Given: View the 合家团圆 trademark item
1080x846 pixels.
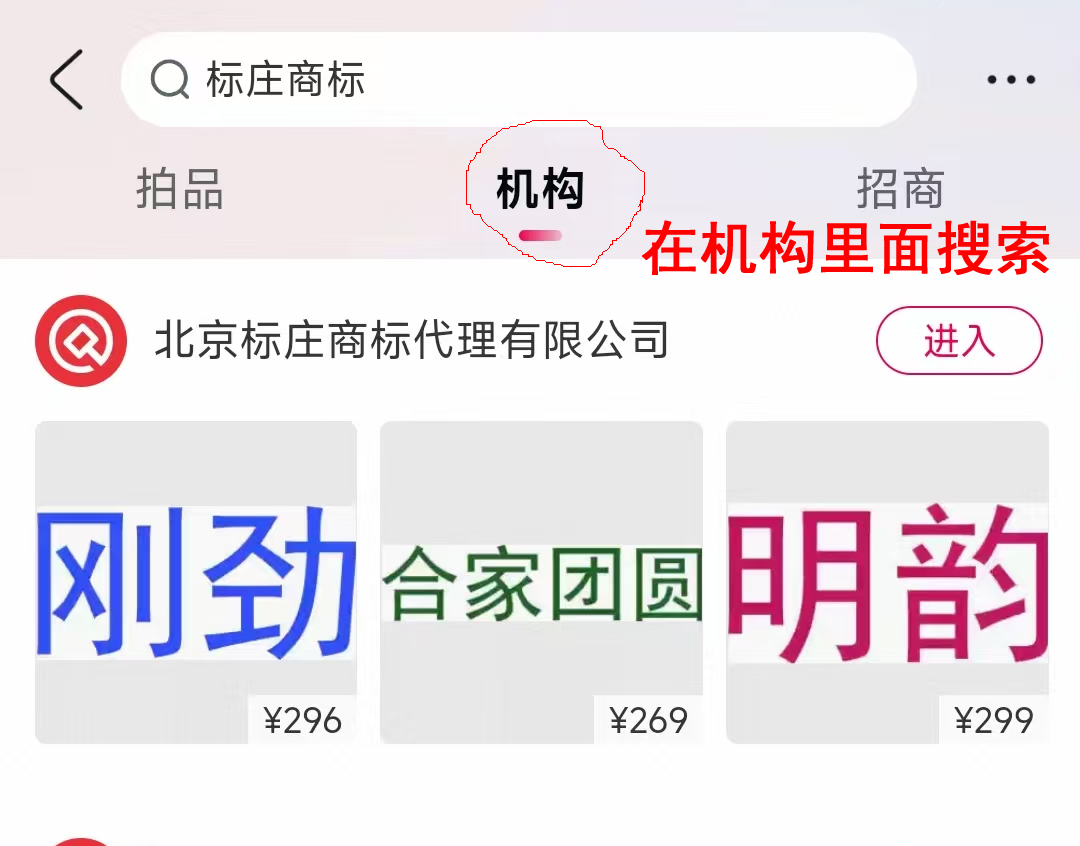Looking at the screenshot, I should tap(541, 582).
